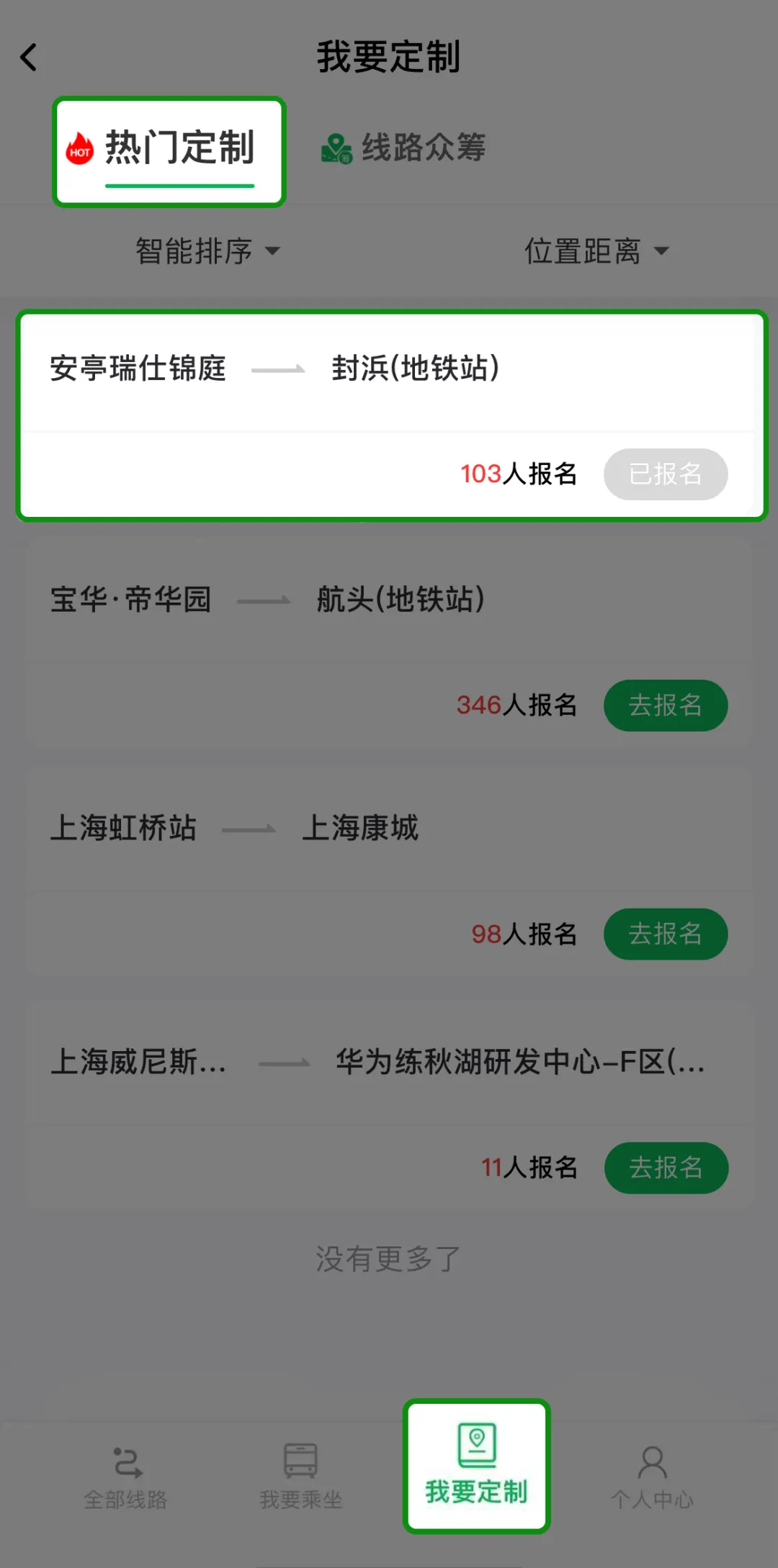778x1568 pixels.
Task: Expand the 智能排序 chevron arrow
Action: pos(274,252)
